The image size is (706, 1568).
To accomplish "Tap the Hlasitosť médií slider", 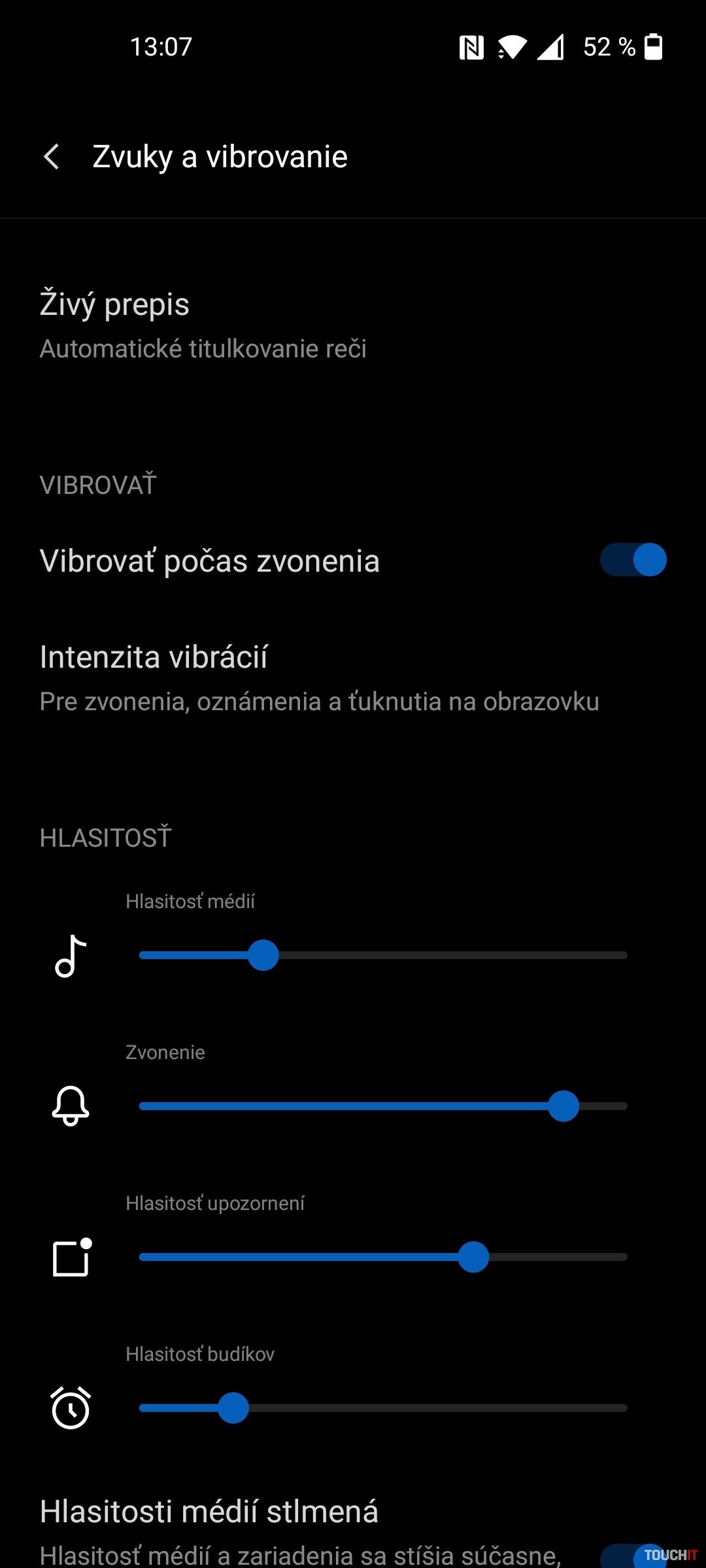I will (x=383, y=955).
